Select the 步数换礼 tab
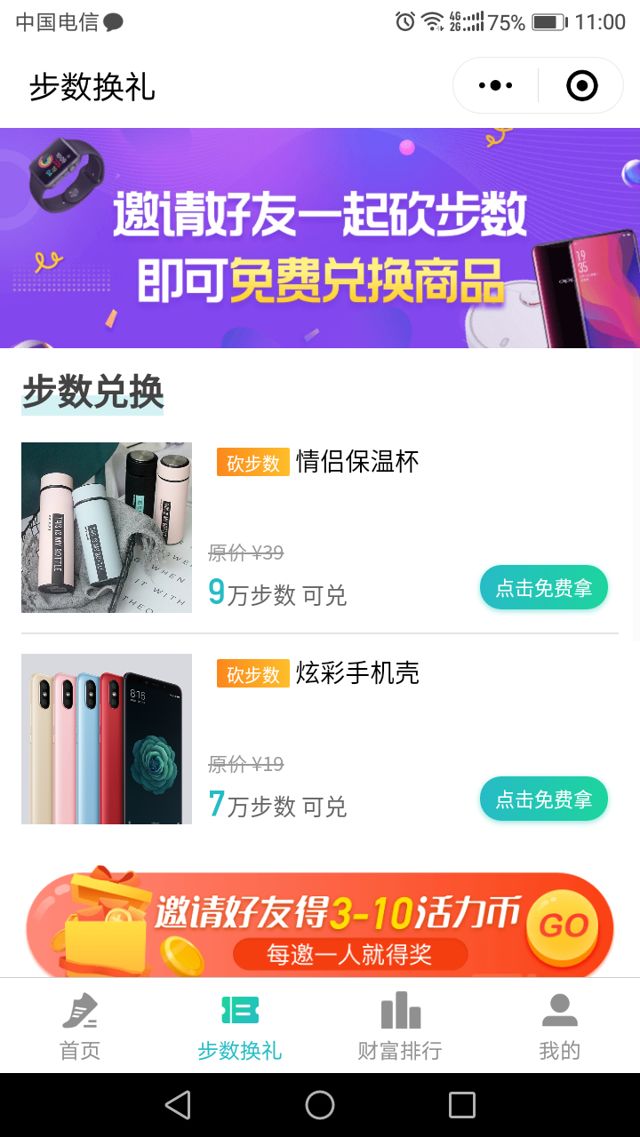The image size is (640, 1137). click(240, 1026)
